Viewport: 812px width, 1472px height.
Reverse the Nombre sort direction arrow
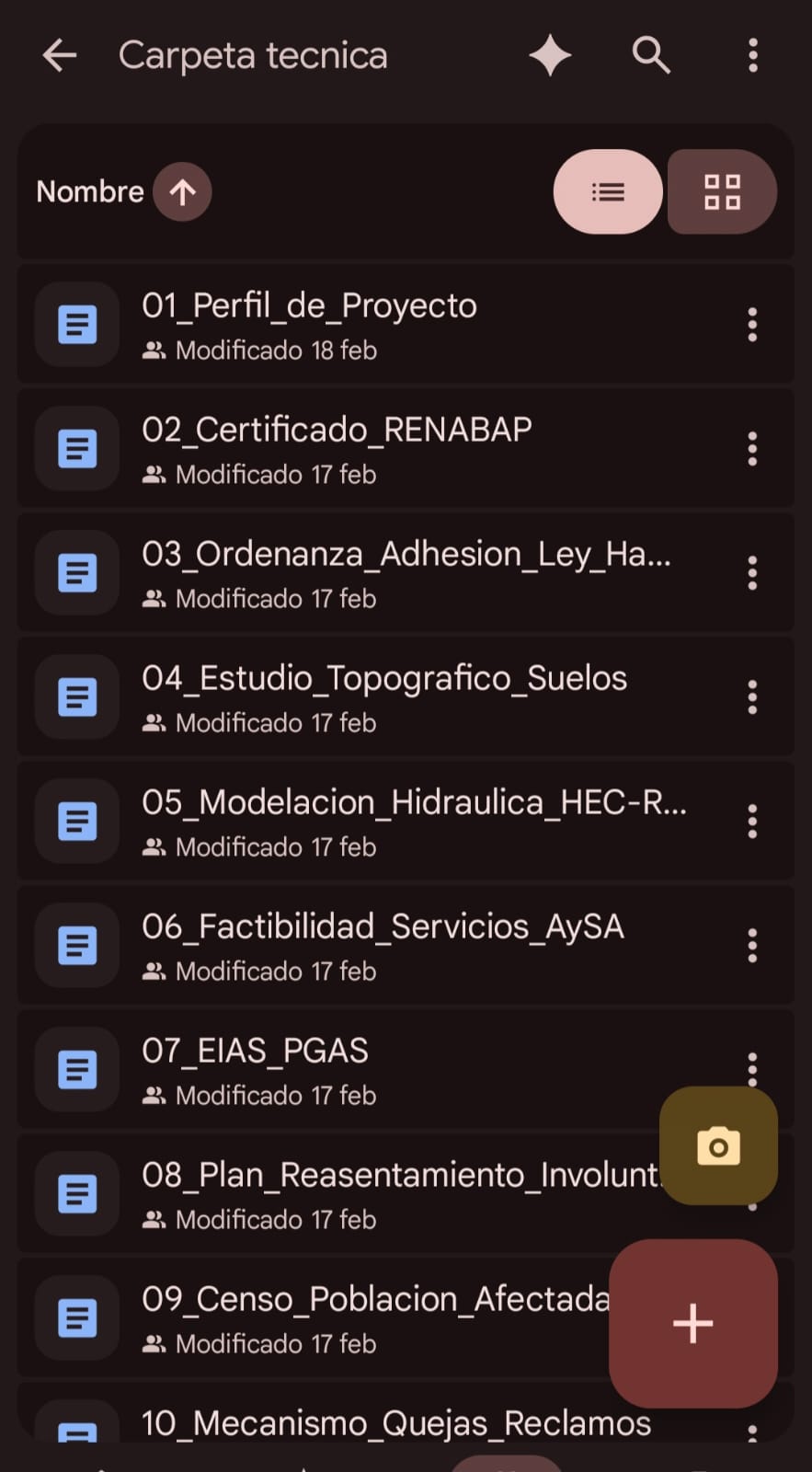coord(182,191)
